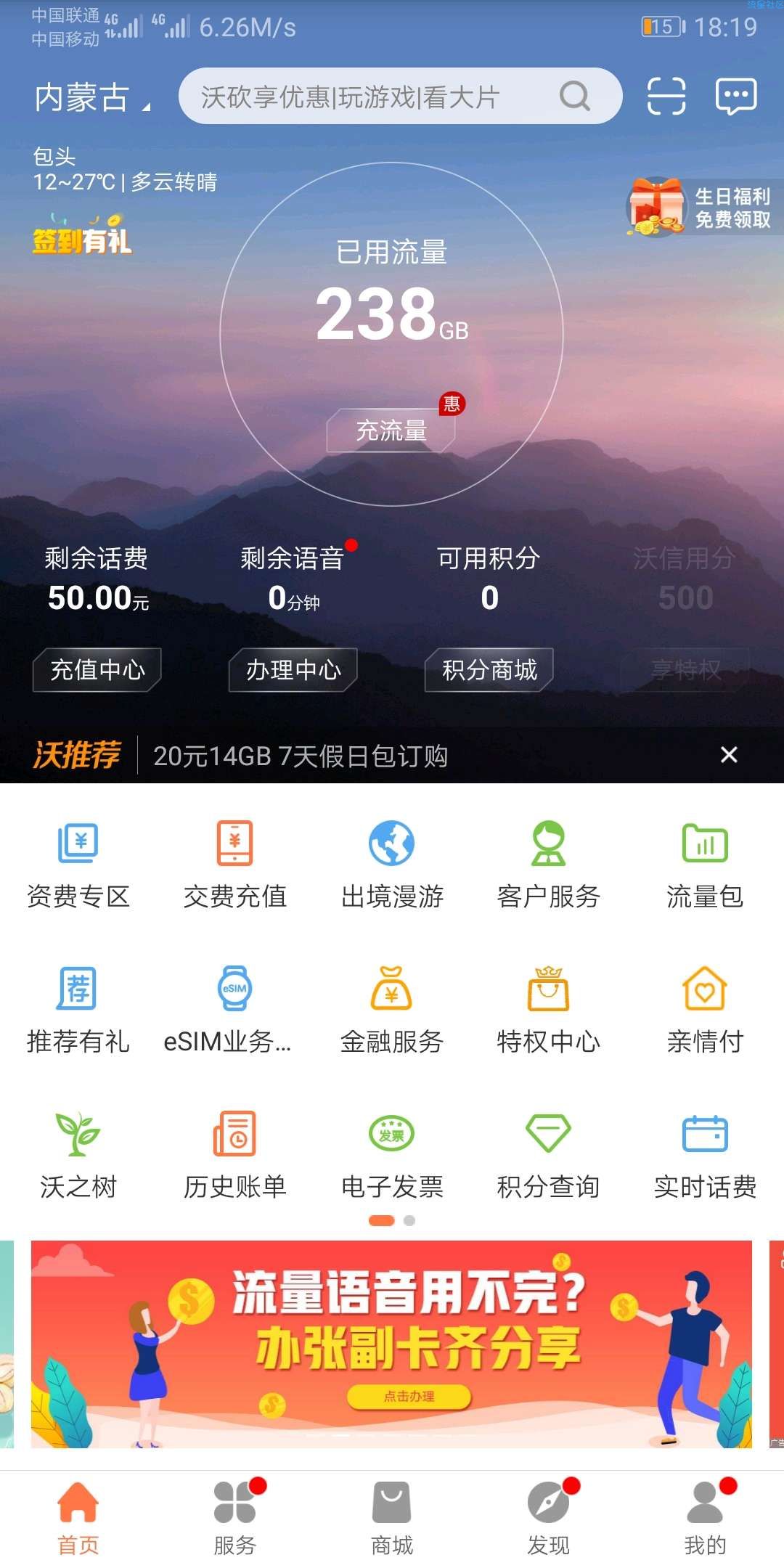The height and width of the screenshot is (1568, 784).
Task: Go to 办理中心
Action: [x=293, y=669]
